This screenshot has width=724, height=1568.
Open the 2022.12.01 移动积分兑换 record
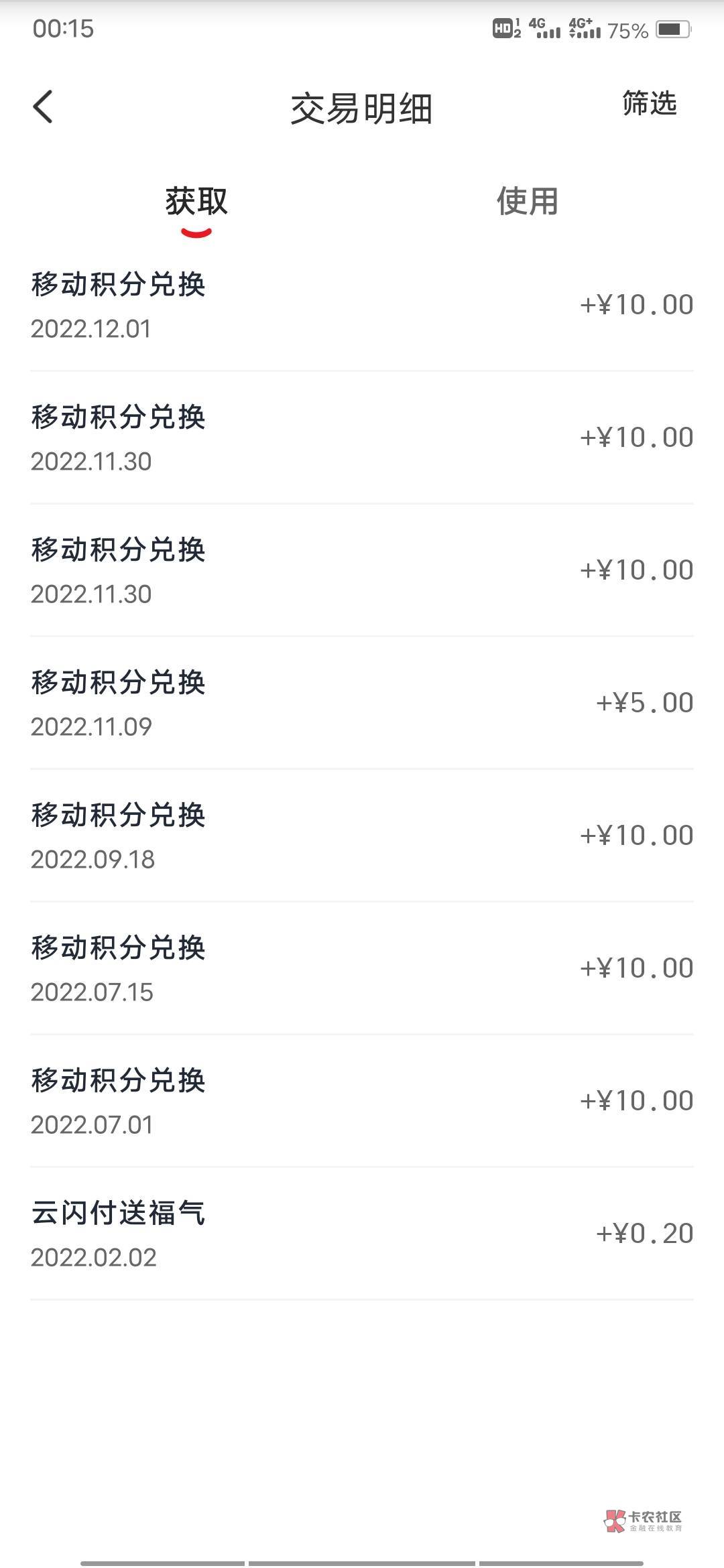(362, 305)
